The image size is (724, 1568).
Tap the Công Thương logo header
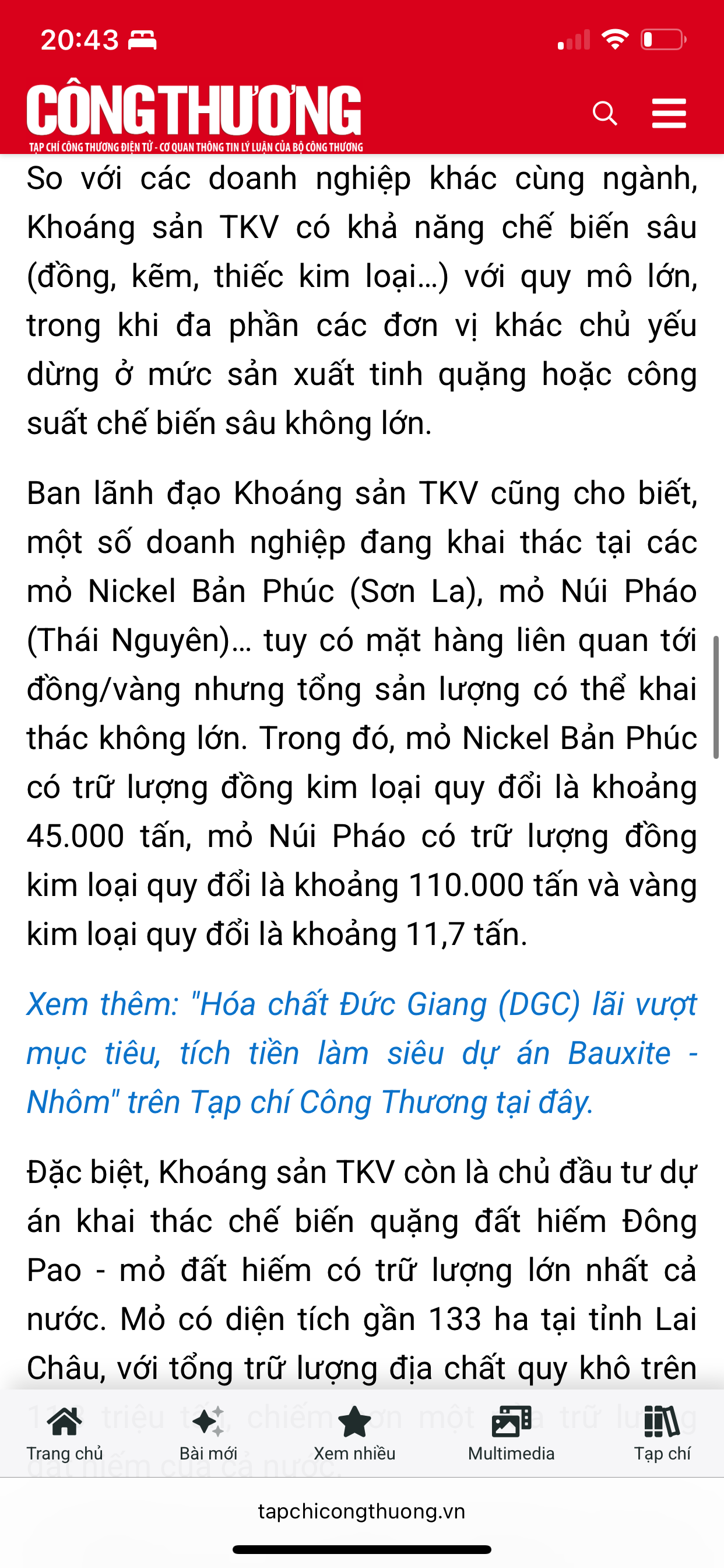195,117
